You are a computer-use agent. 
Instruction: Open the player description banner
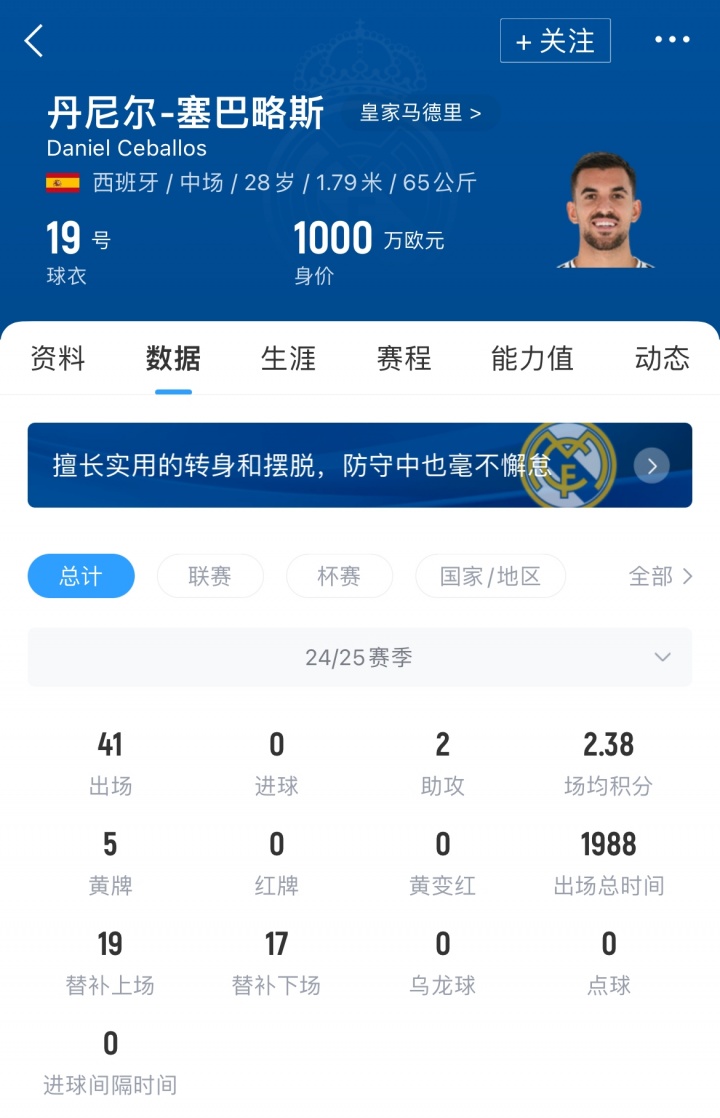pyautogui.click(x=359, y=465)
